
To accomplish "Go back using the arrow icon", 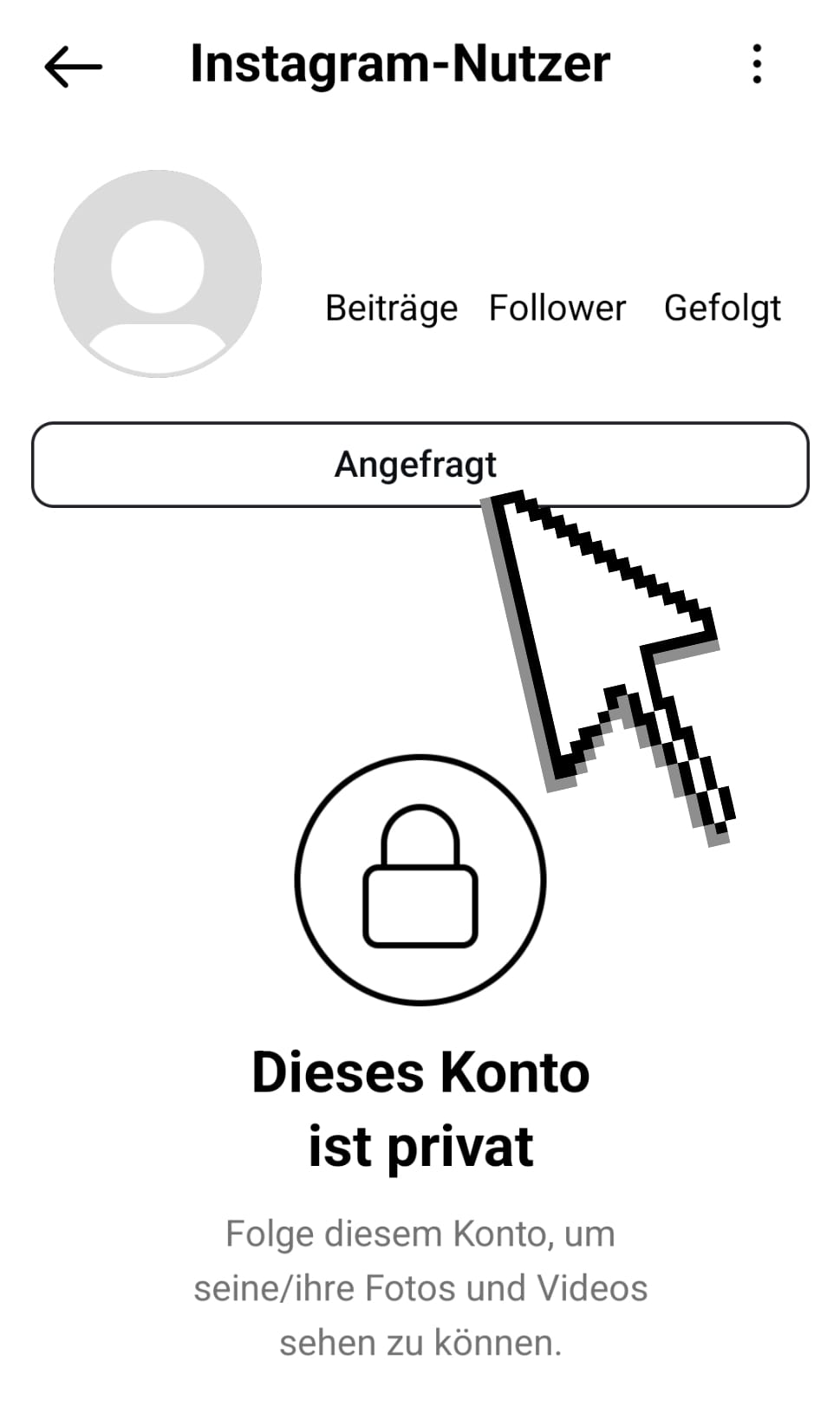I will click(x=73, y=66).
